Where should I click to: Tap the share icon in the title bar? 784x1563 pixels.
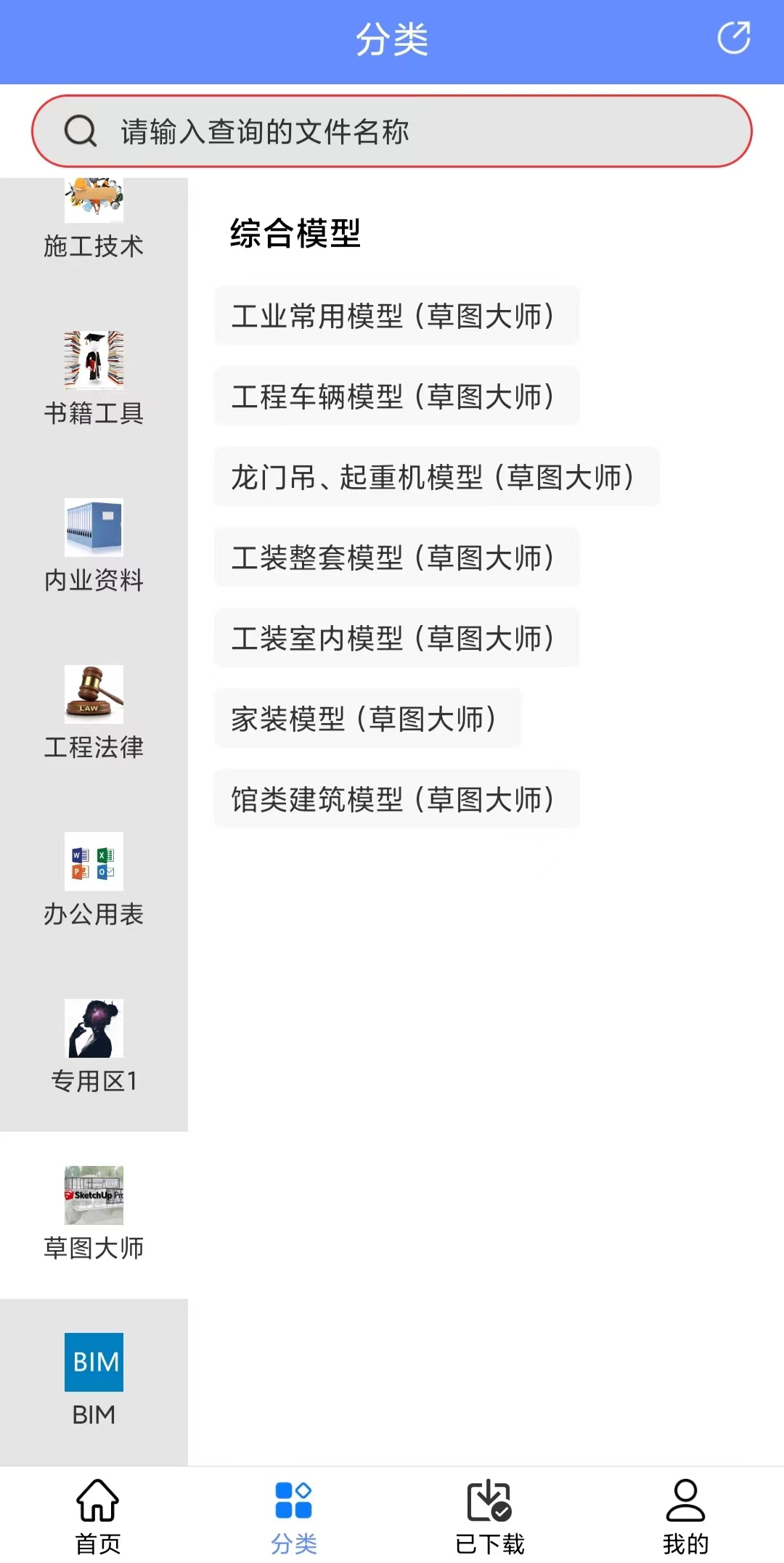point(735,38)
